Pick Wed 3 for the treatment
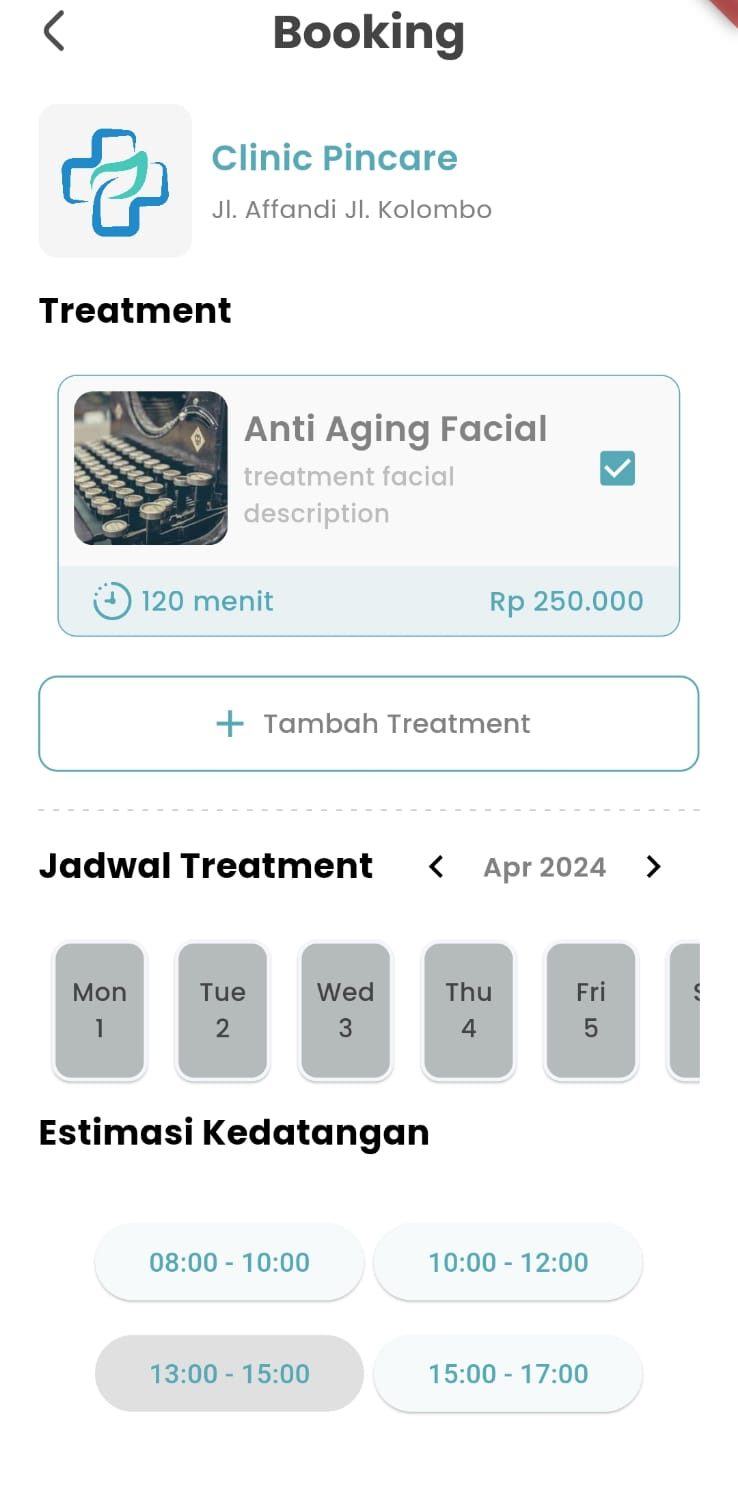 [345, 1010]
